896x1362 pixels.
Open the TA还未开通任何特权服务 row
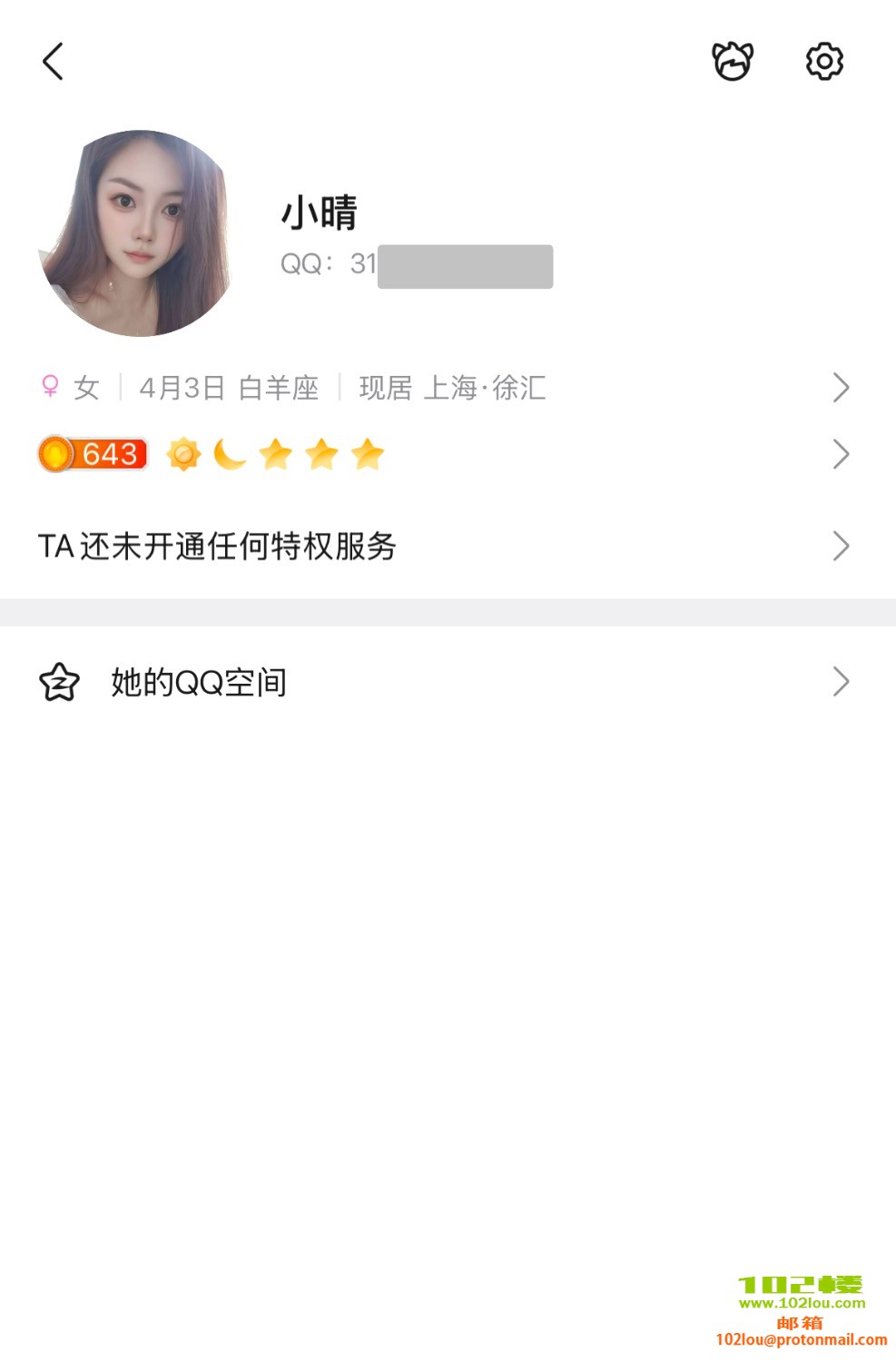tap(445, 547)
